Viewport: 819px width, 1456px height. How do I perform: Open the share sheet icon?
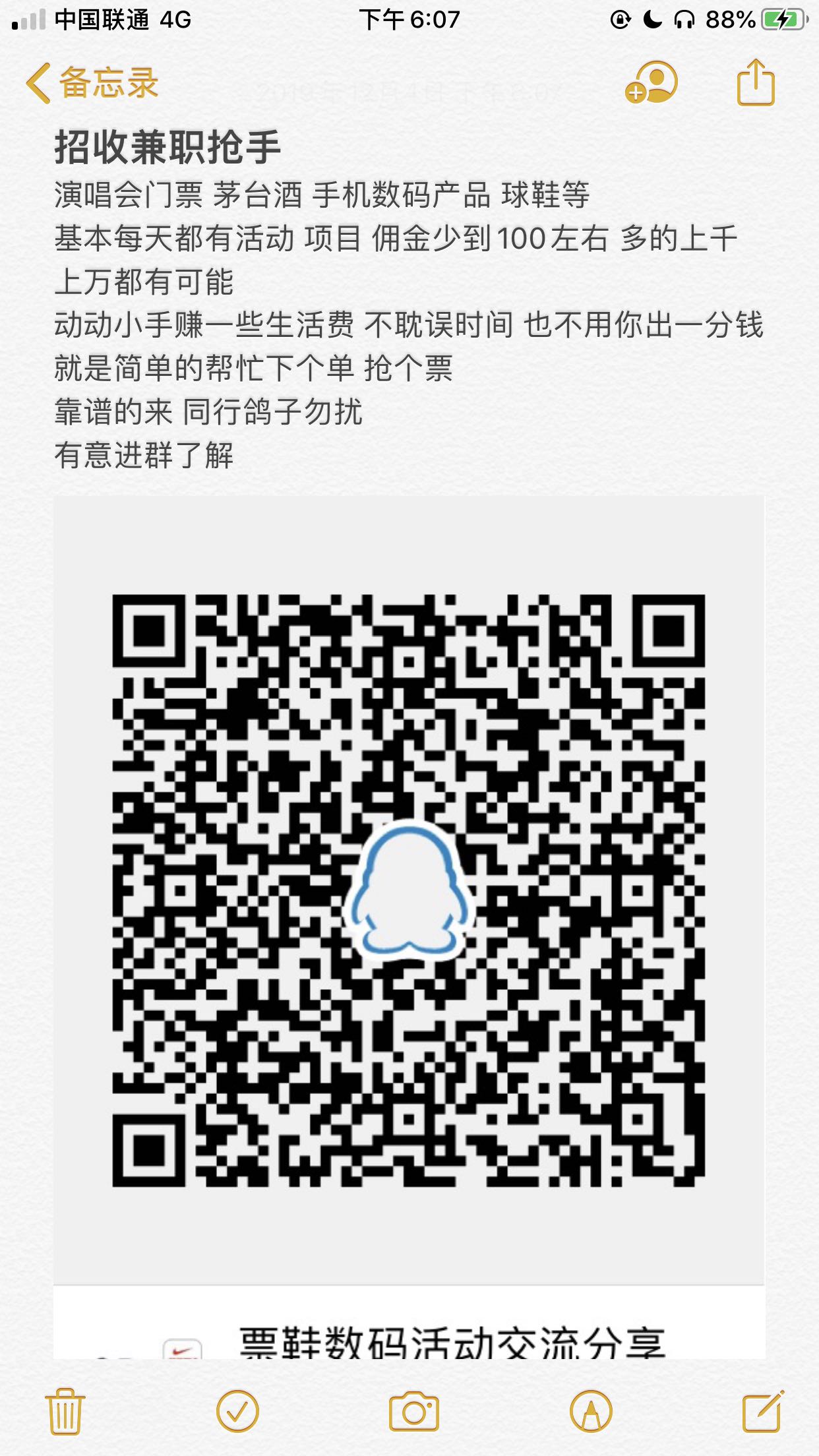click(756, 82)
